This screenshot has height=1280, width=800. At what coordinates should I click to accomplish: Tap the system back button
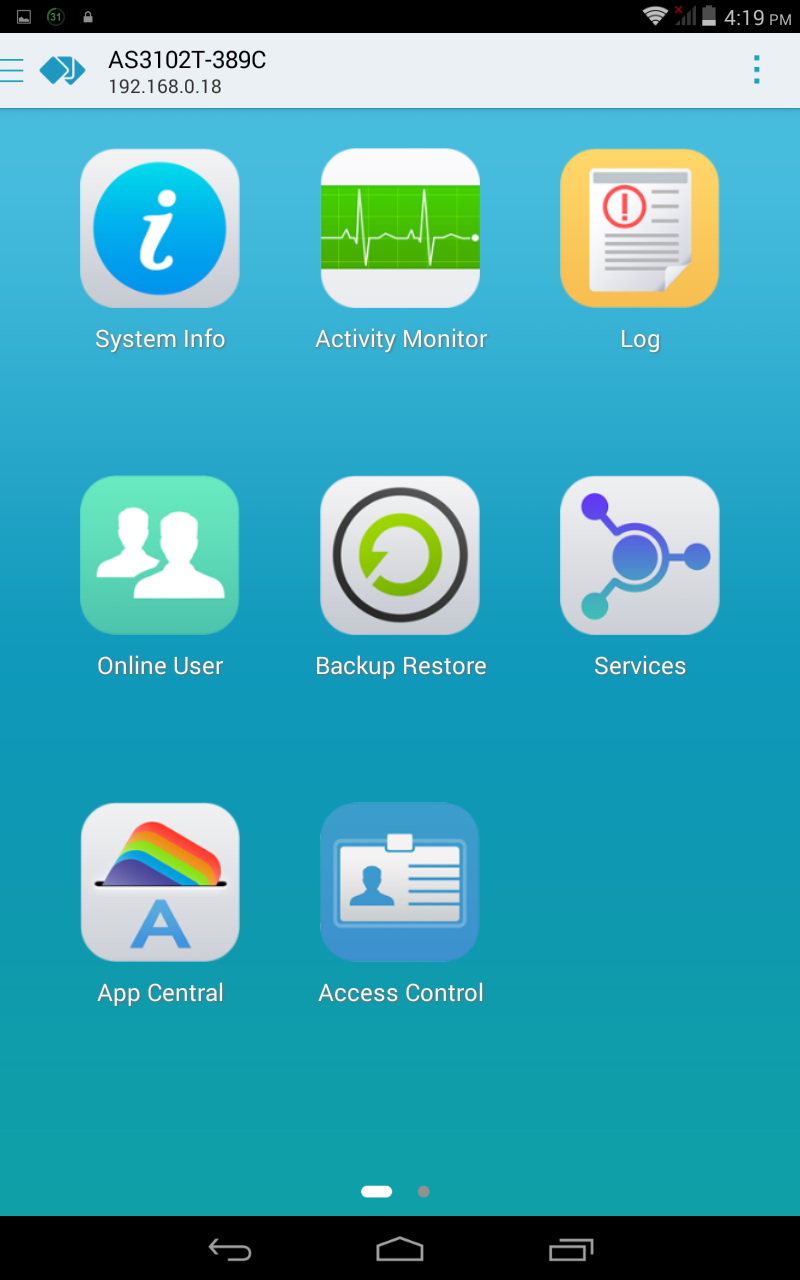(x=230, y=1249)
